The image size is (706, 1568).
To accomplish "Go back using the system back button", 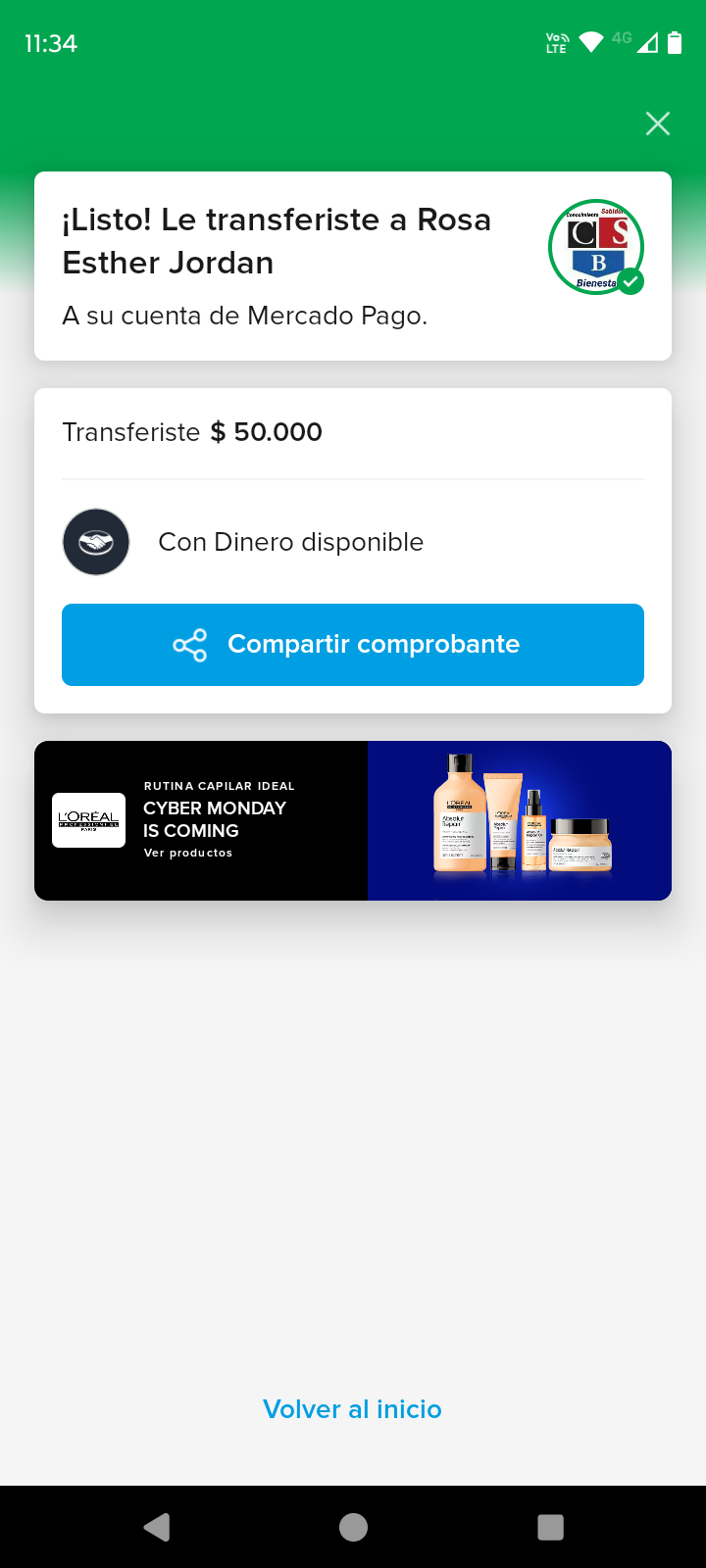I will [157, 1527].
